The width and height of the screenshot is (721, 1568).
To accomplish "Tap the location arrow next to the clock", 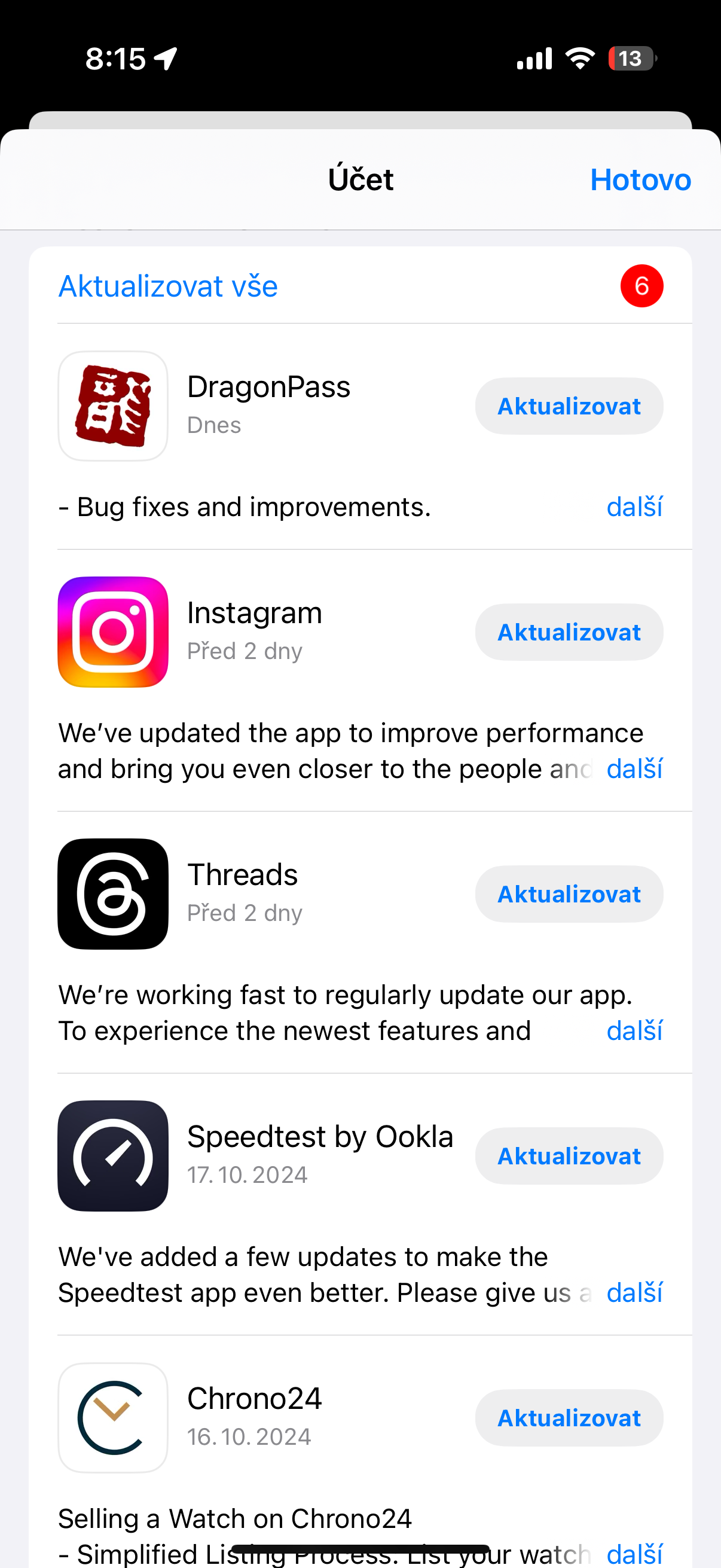I will click(x=166, y=58).
